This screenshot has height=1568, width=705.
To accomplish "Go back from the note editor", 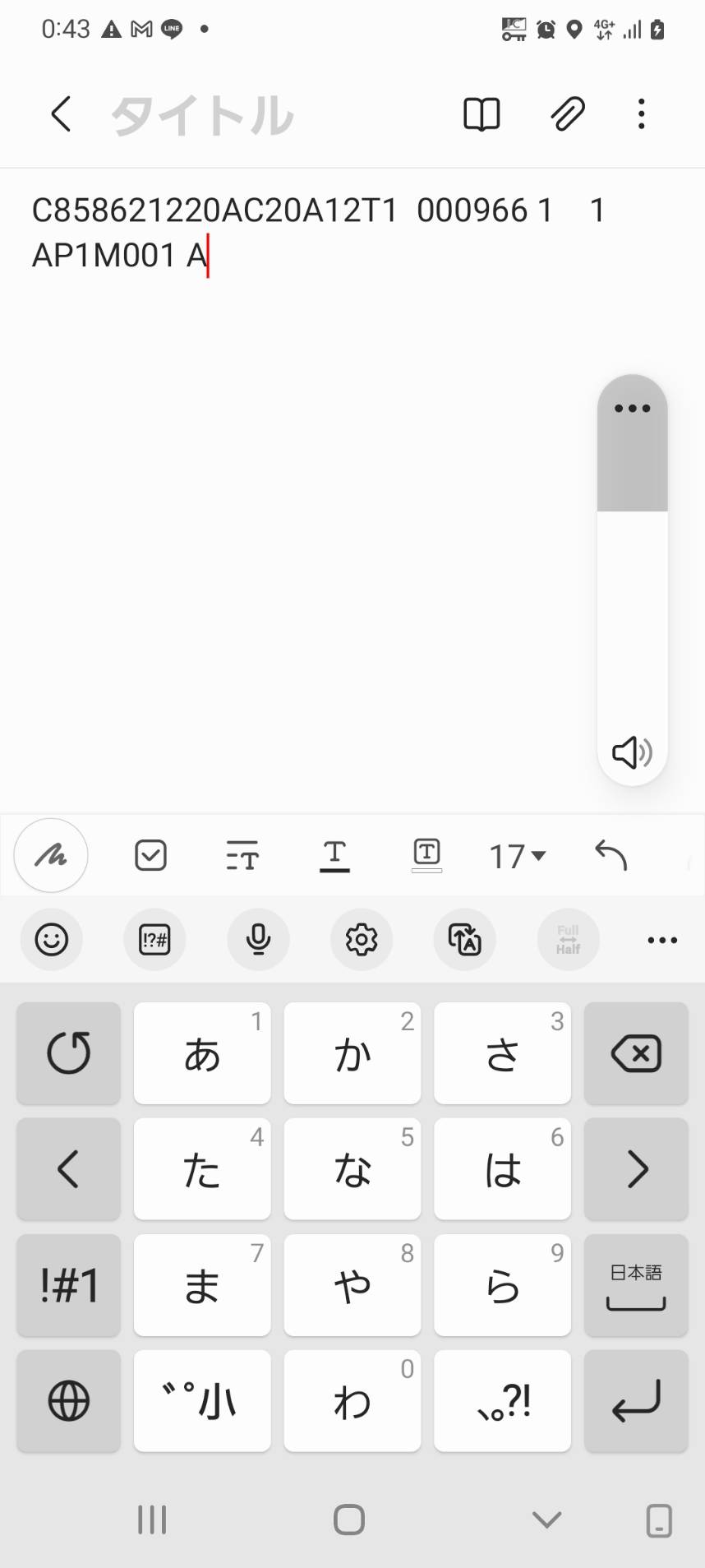I will 62,113.
